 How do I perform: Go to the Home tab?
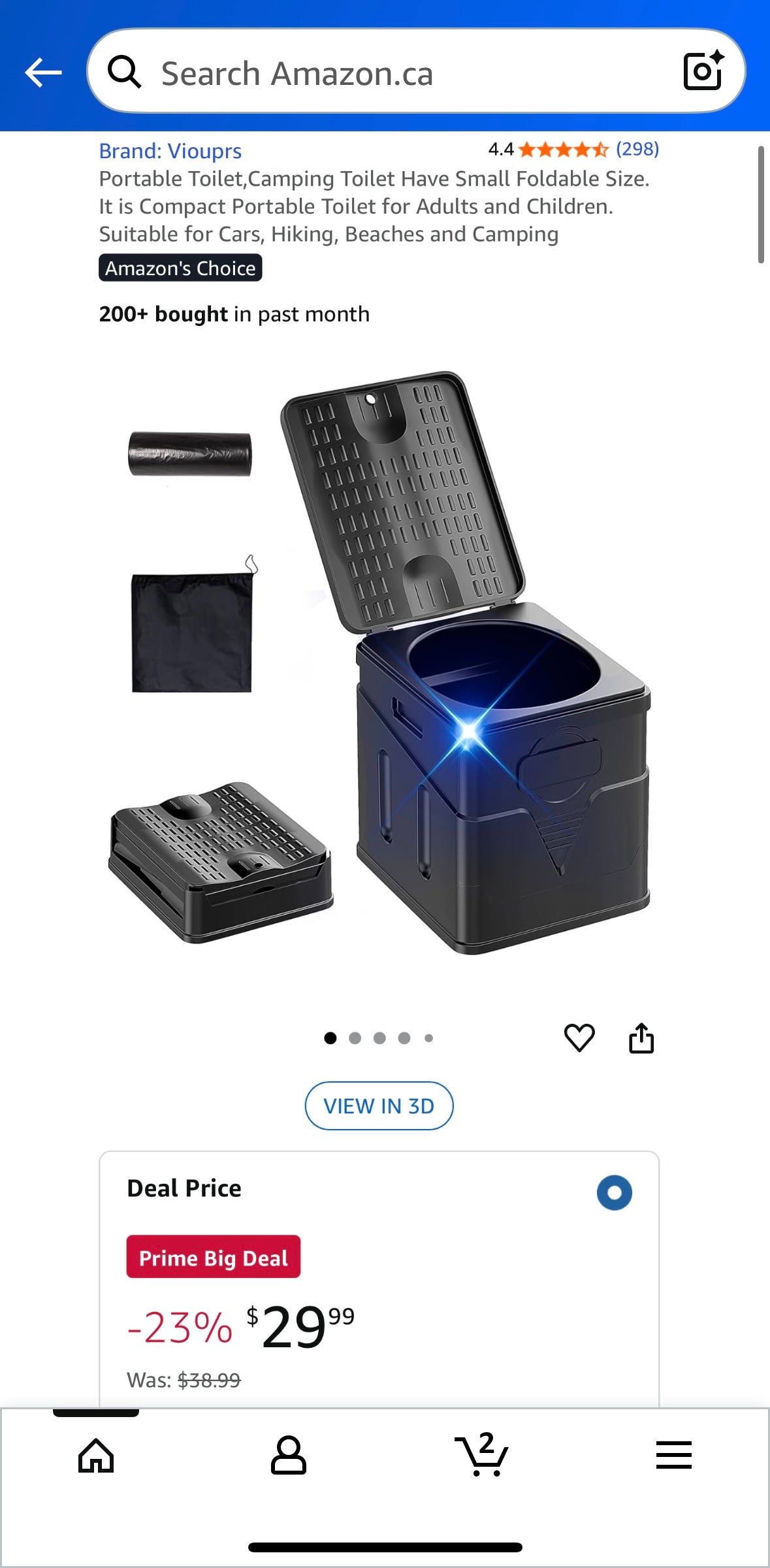click(x=96, y=1456)
